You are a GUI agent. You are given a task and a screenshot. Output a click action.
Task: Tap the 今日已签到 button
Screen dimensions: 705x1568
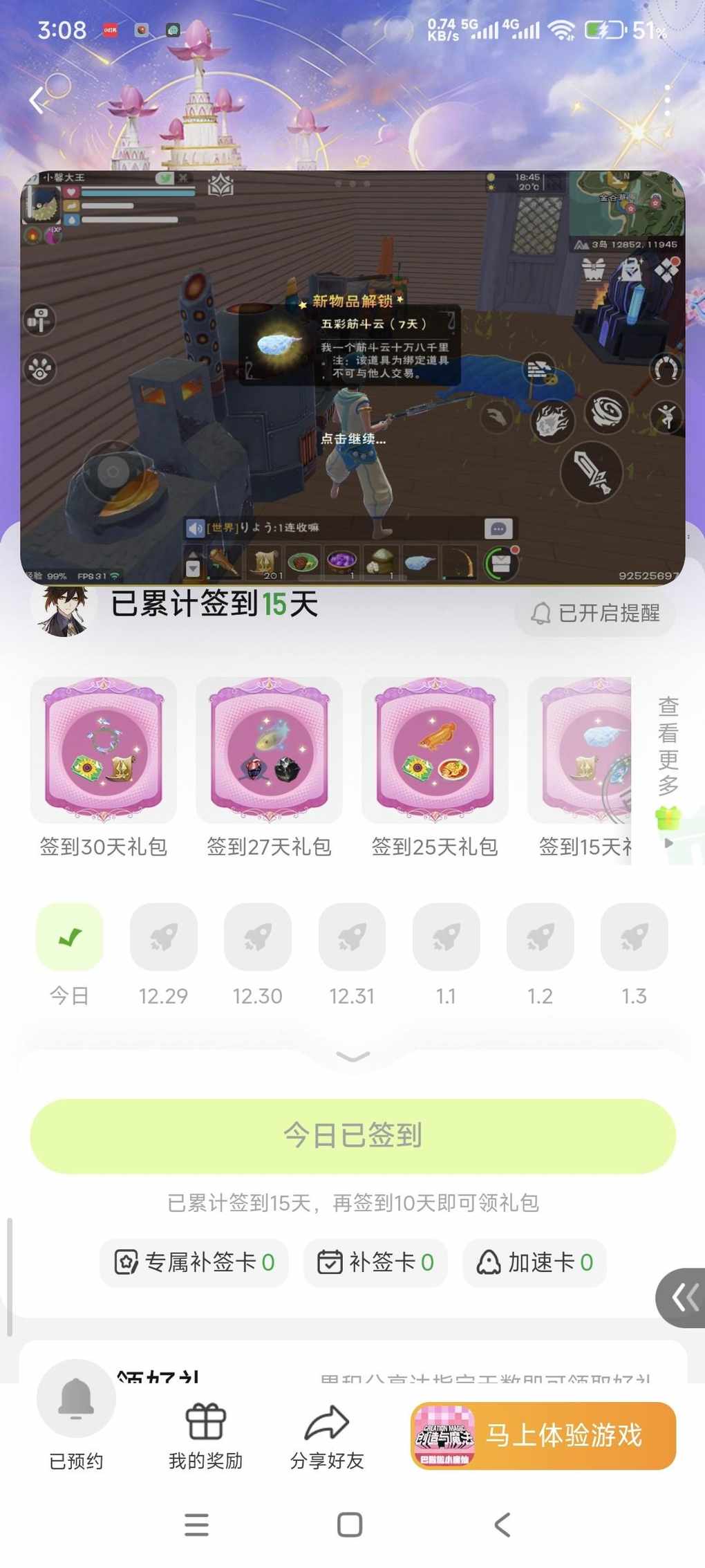coord(352,1136)
